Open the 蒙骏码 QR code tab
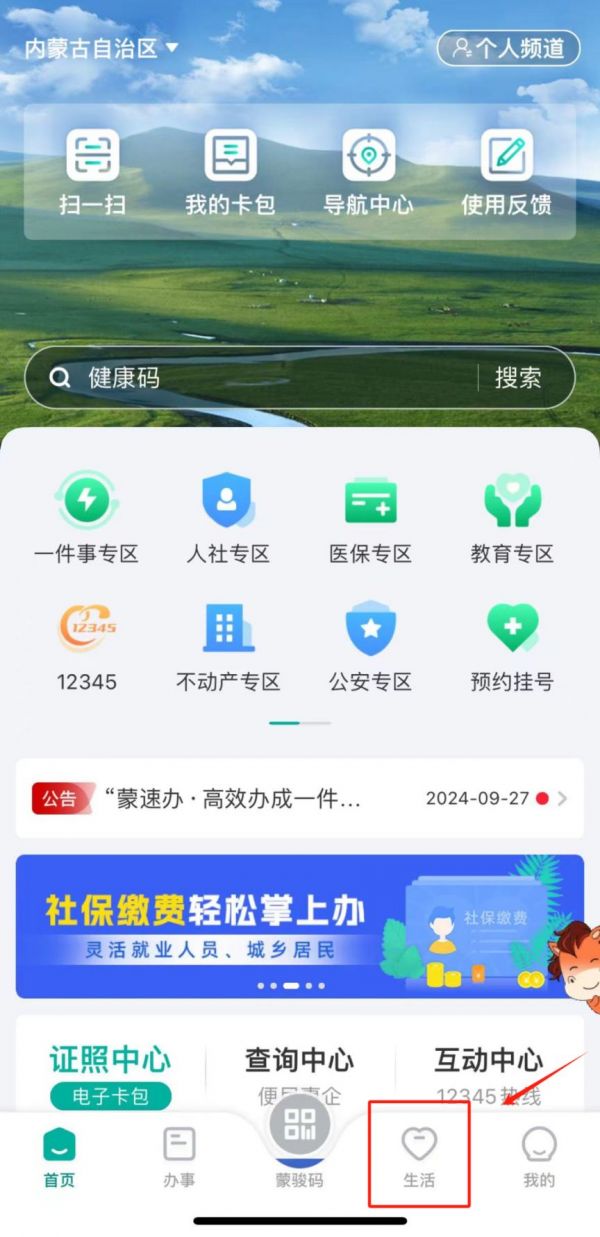600x1237 pixels. tap(300, 1140)
